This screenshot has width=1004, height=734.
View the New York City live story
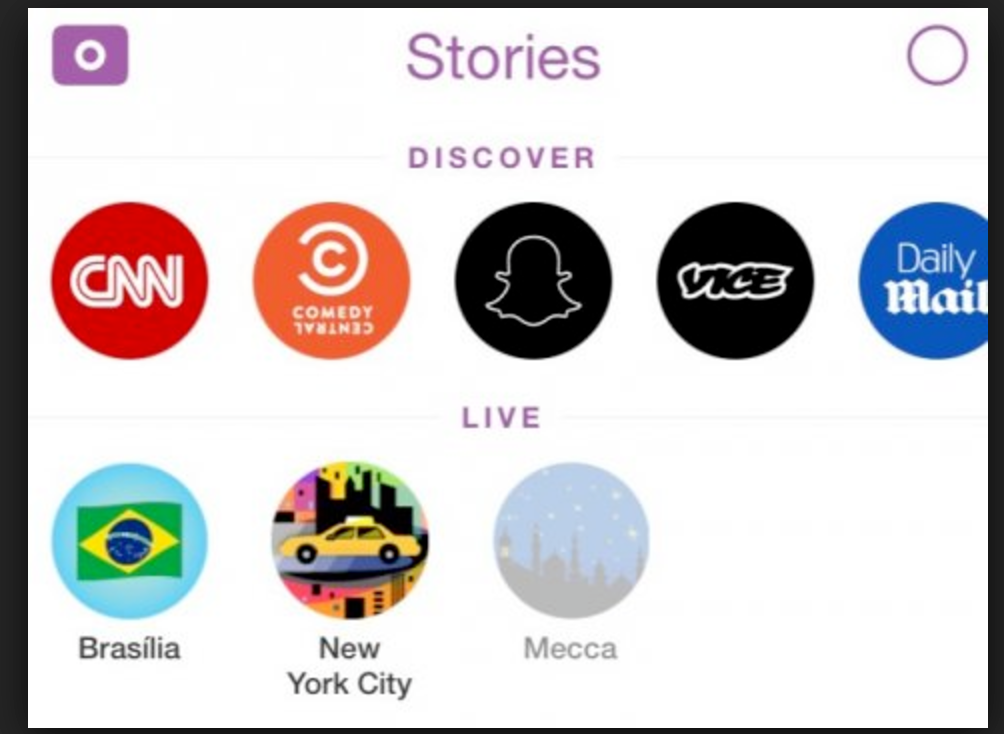pos(350,541)
